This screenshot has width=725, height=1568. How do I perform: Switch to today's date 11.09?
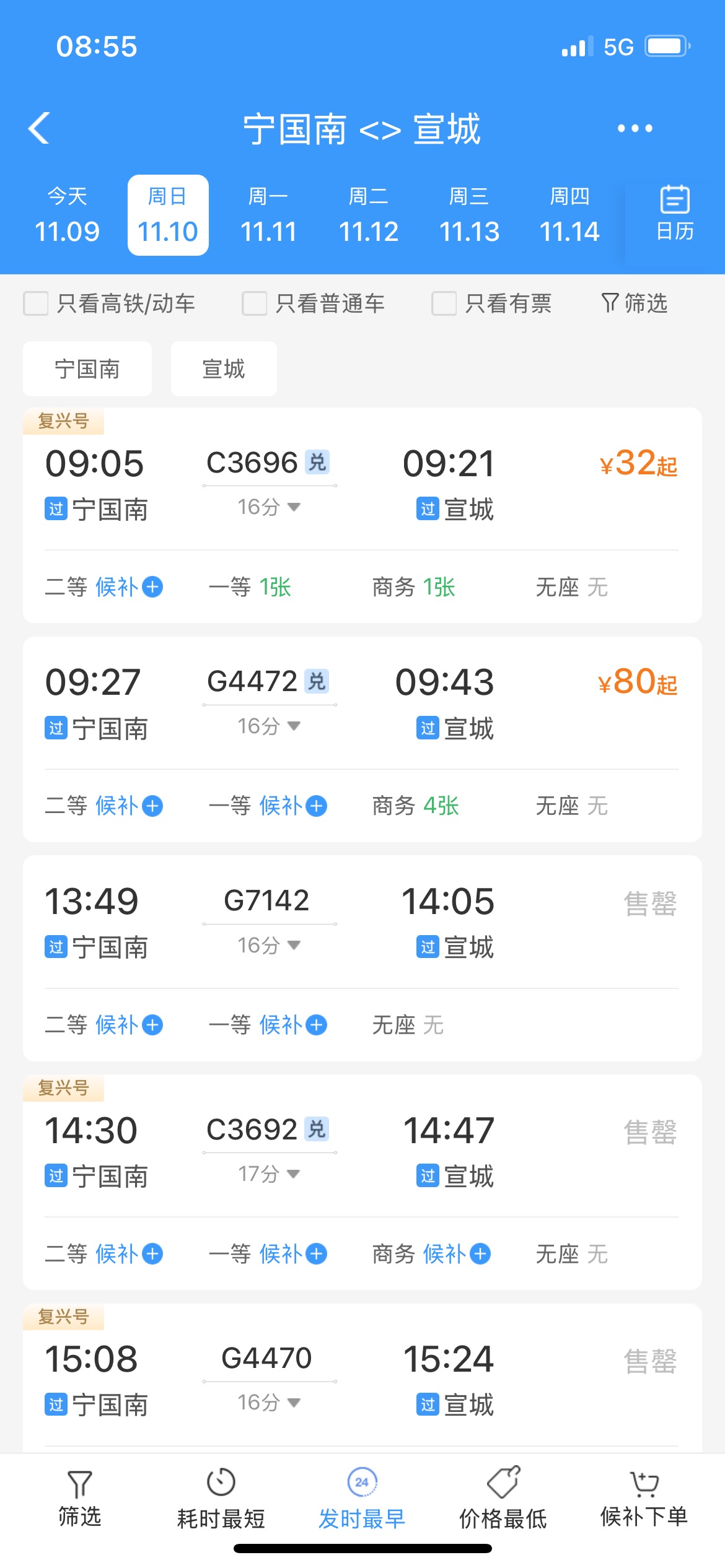point(67,215)
